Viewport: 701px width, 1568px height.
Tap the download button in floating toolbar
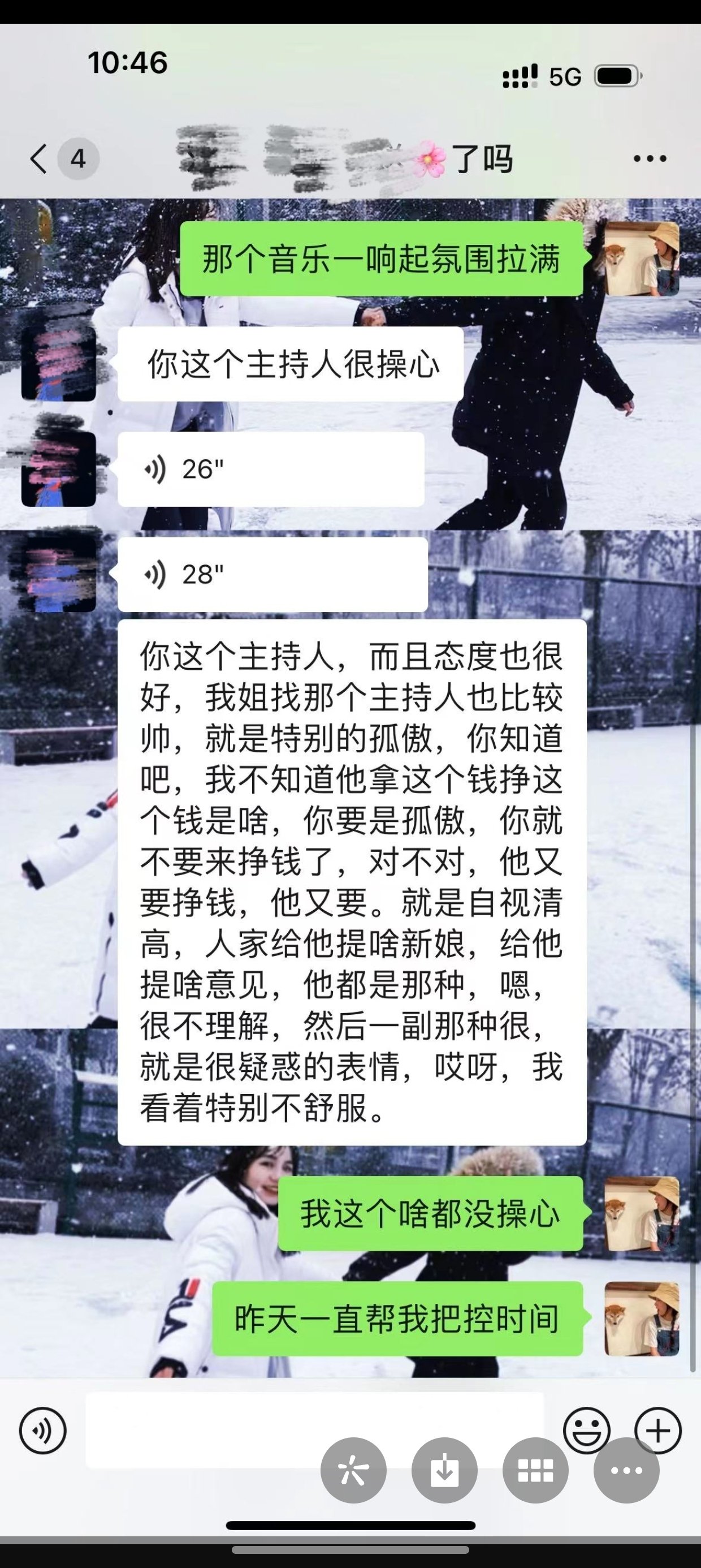pos(444,1471)
